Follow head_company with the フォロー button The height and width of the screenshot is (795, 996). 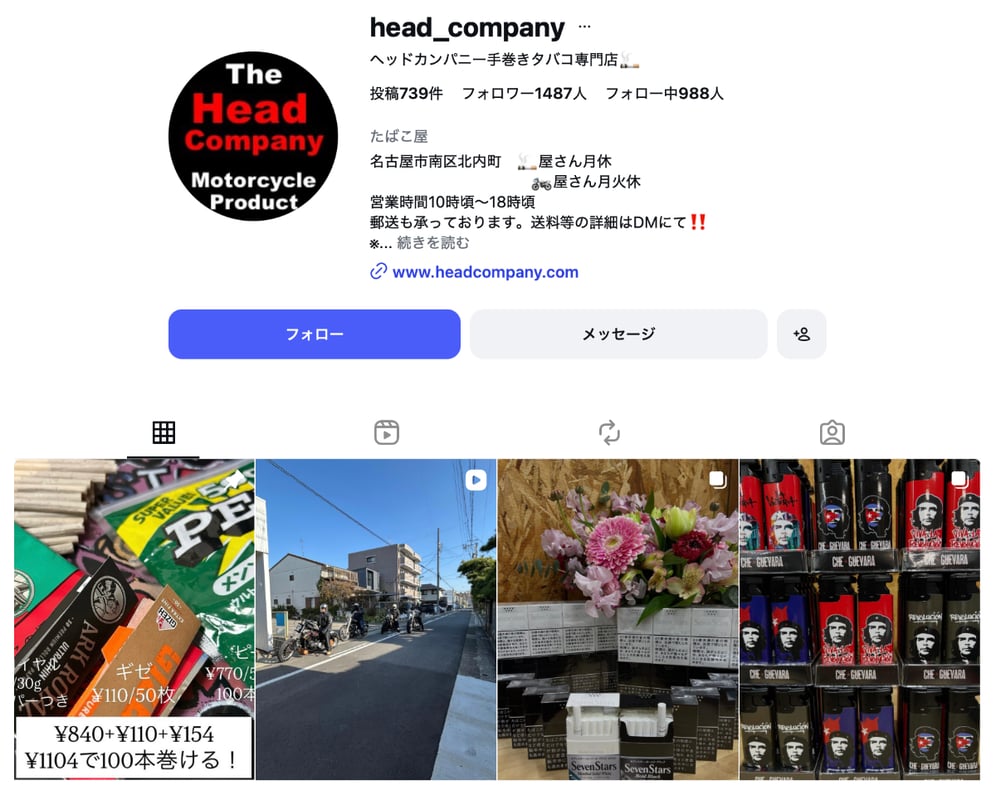(314, 334)
